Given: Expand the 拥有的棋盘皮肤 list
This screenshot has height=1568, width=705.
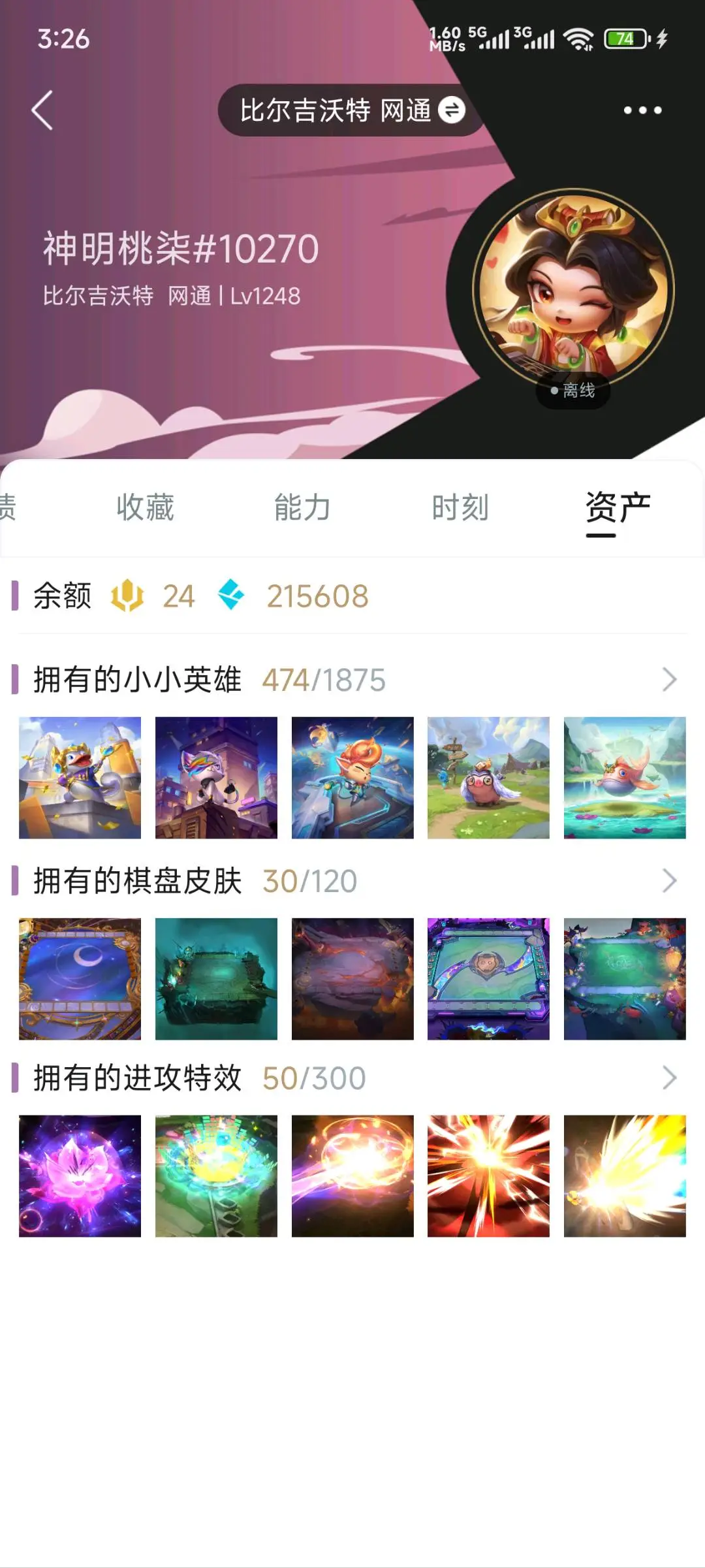Looking at the screenshot, I should coord(669,881).
